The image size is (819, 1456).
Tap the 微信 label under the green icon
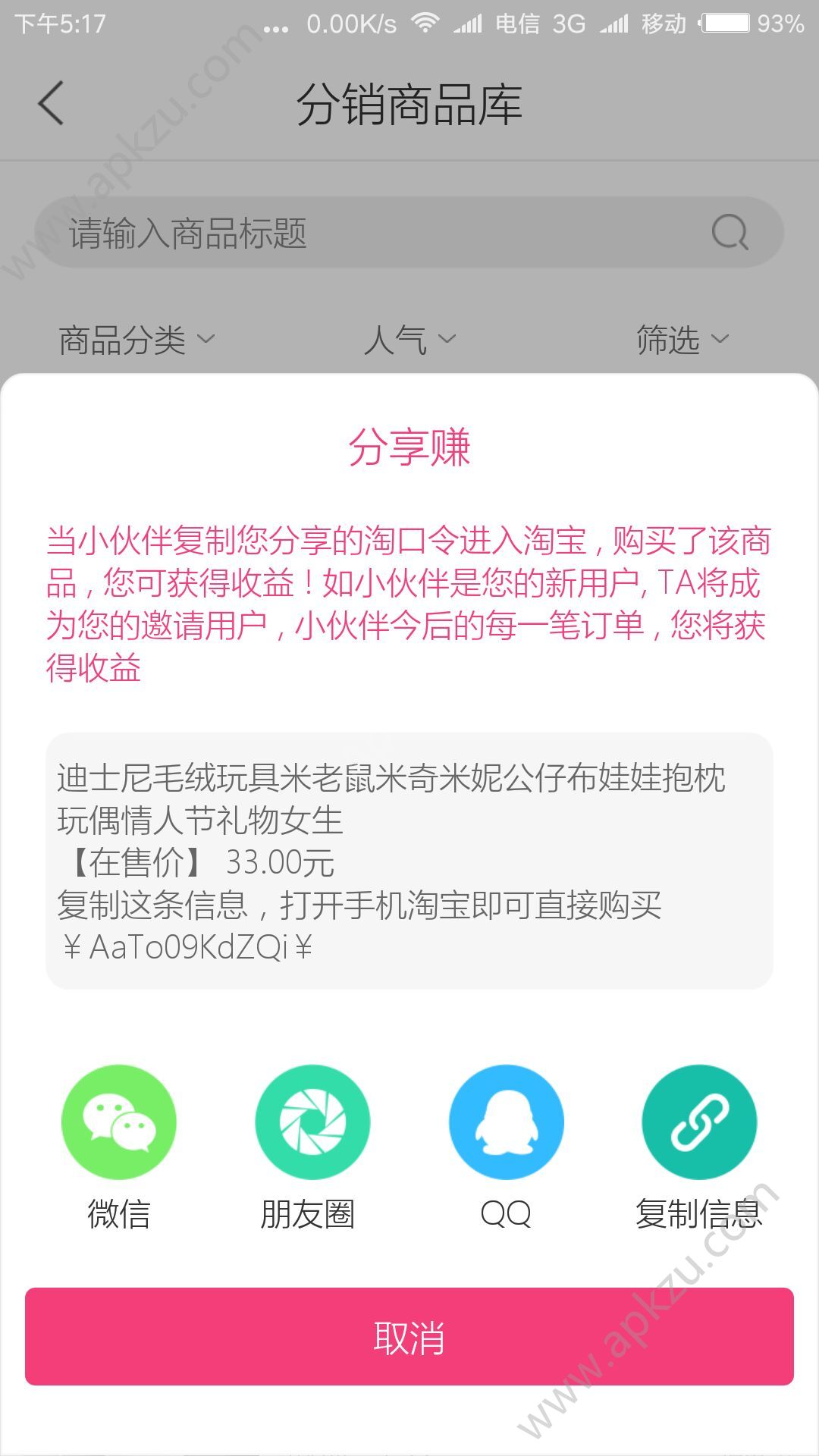pyautogui.click(x=118, y=1215)
